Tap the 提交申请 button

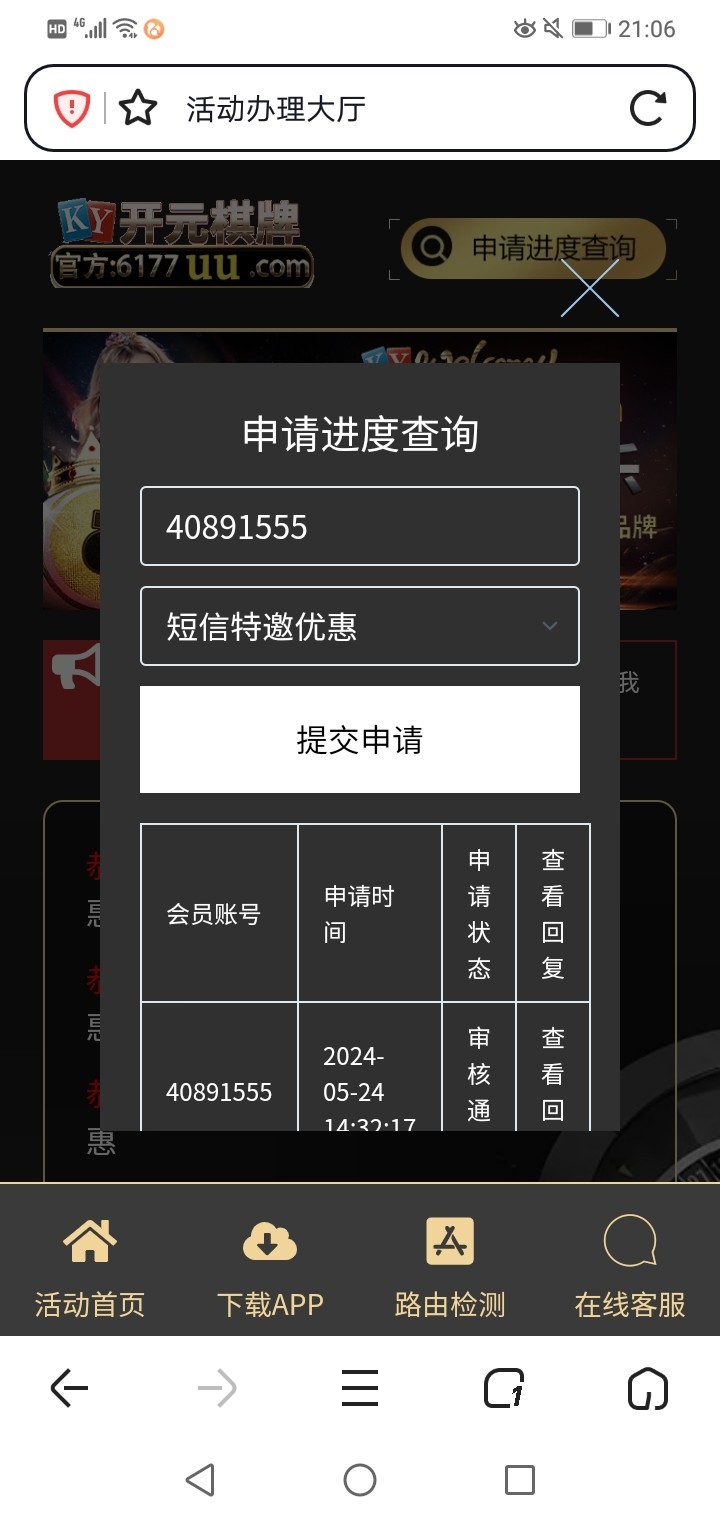pyautogui.click(x=359, y=739)
